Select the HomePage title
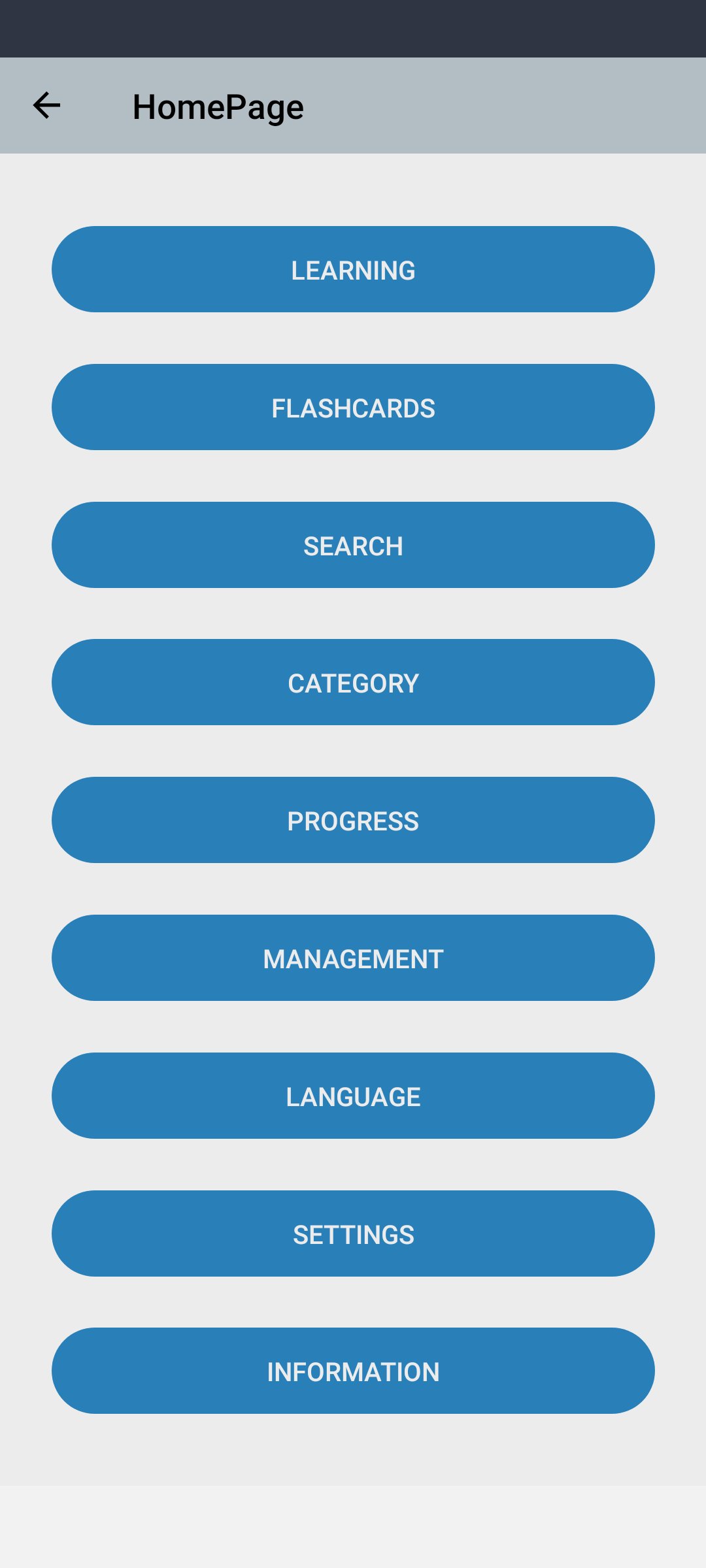This screenshot has width=706, height=1568. tap(217, 106)
